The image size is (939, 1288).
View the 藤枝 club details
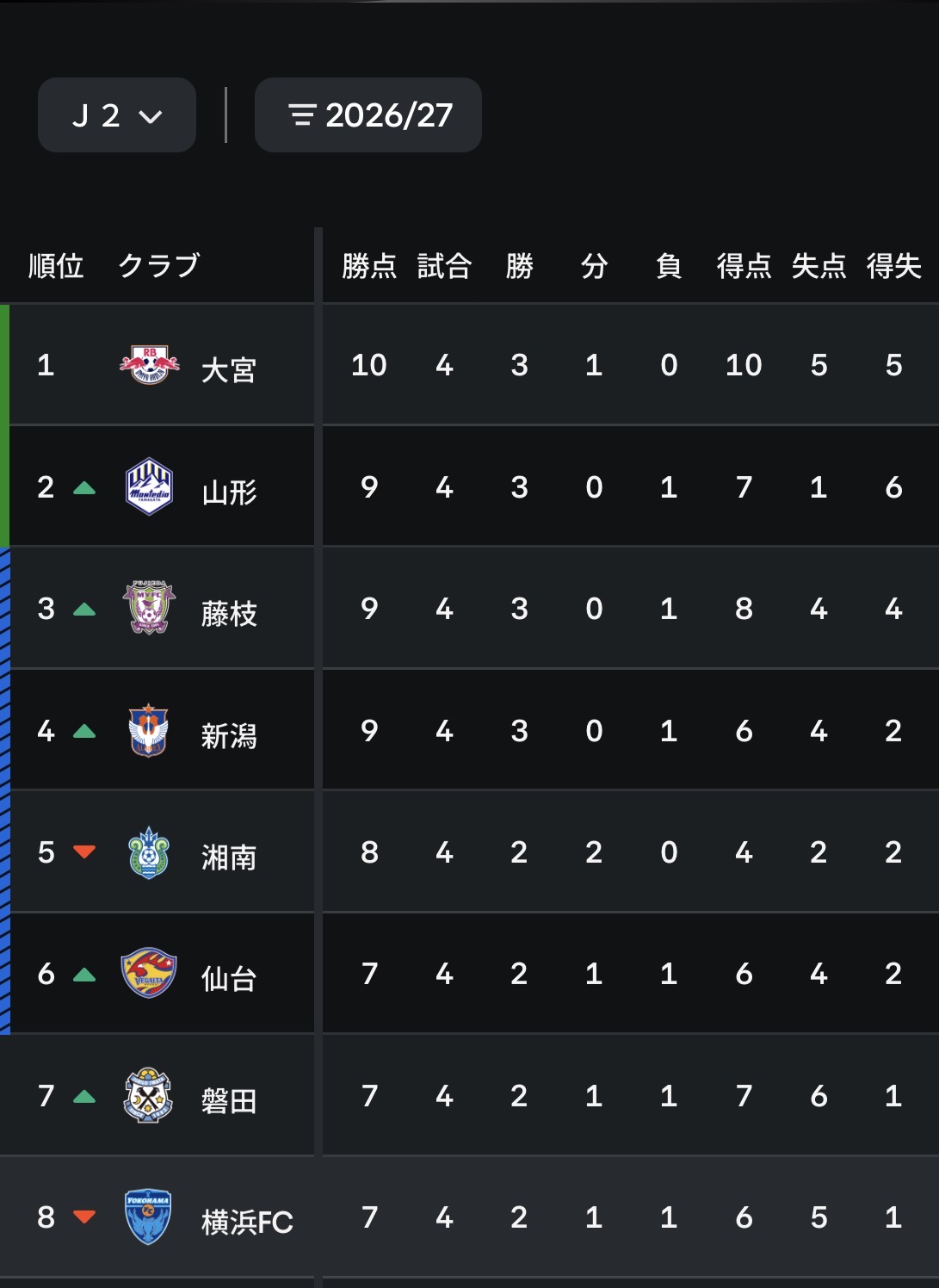[x=469, y=608]
